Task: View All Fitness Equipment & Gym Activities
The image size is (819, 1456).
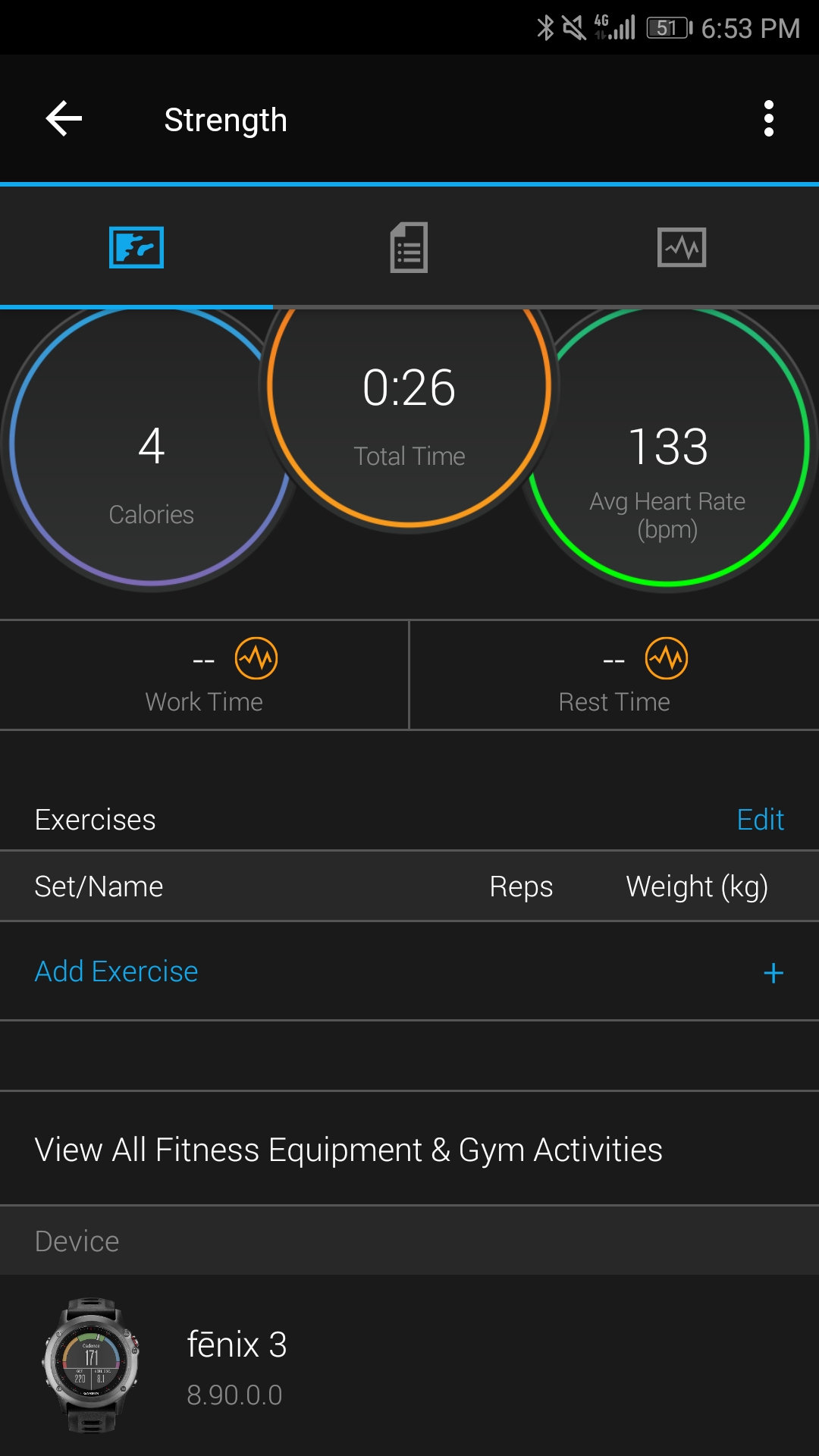Action: [409, 1149]
